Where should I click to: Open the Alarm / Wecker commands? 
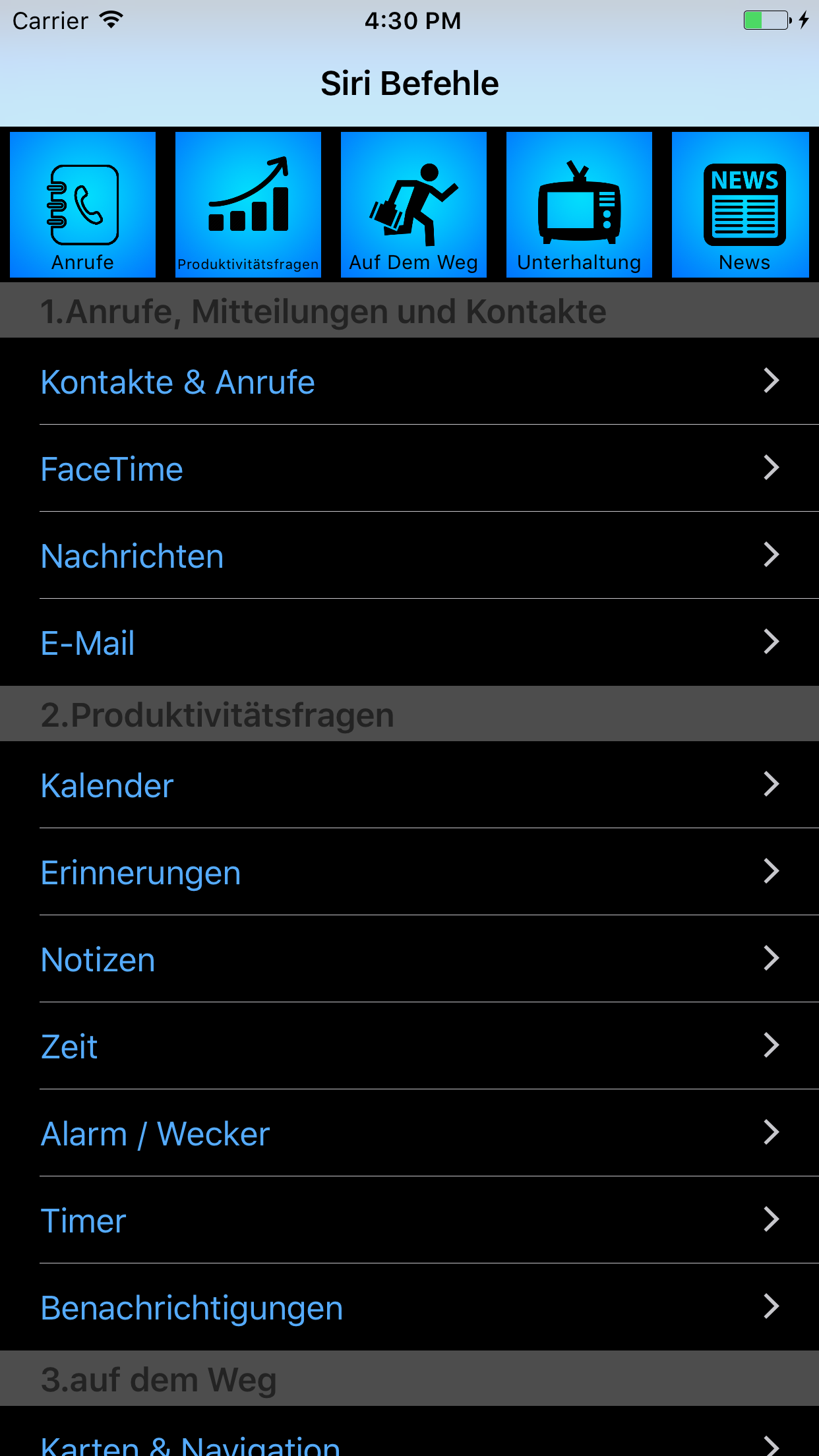[x=409, y=1133]
